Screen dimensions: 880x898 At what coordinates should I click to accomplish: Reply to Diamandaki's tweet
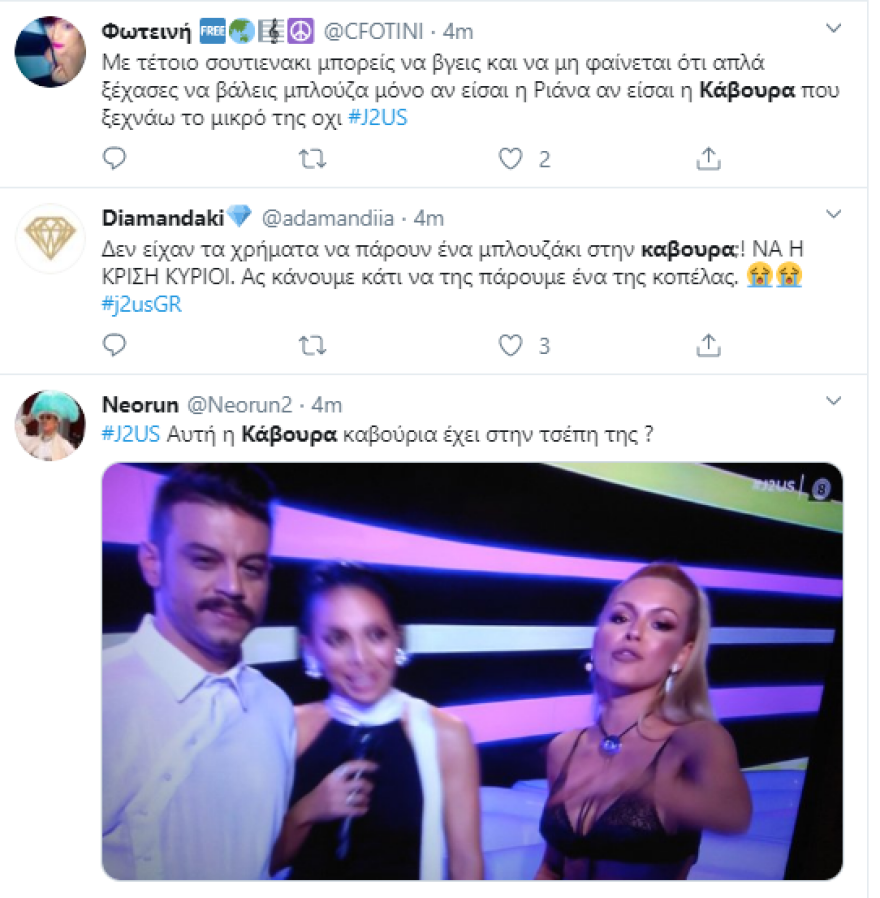coord(113,345)
